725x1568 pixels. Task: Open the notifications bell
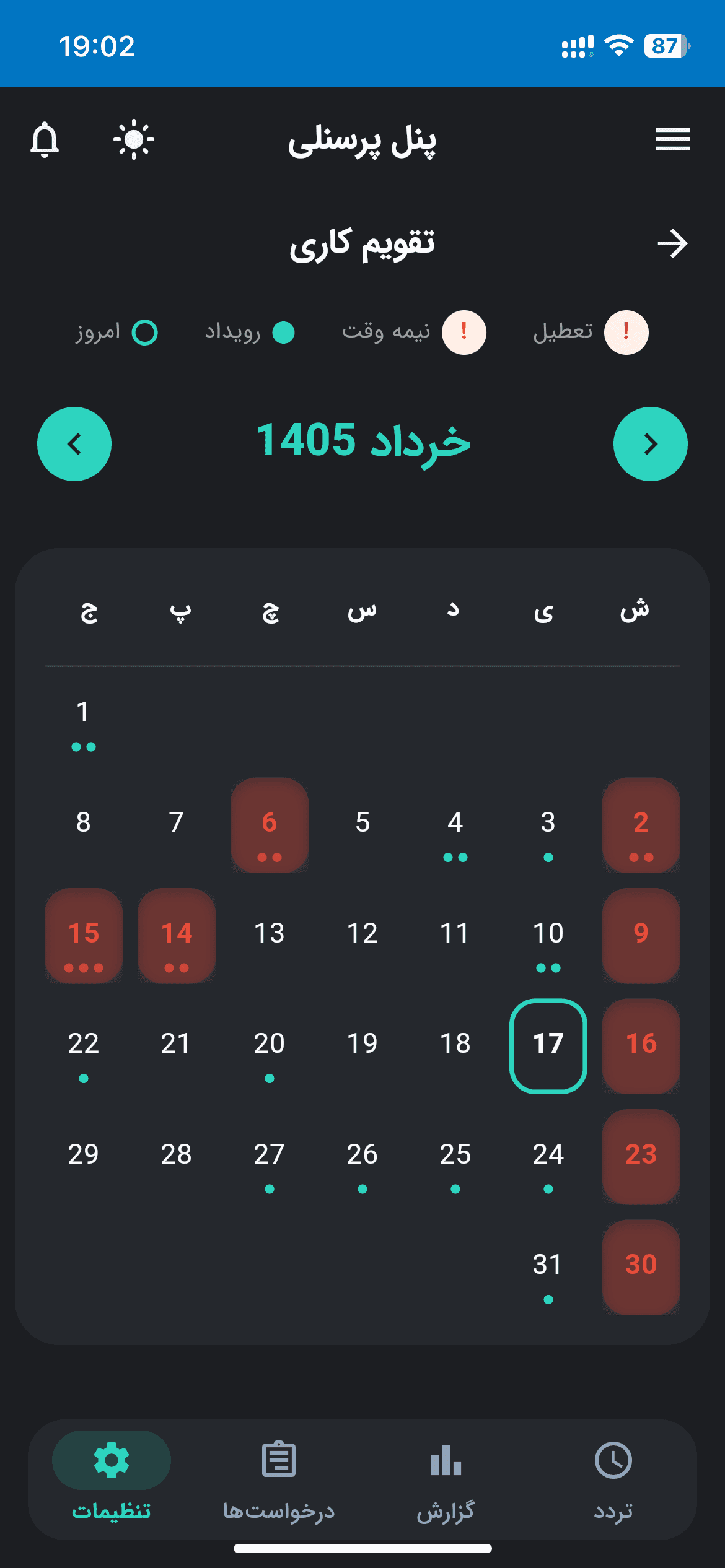click(45, 140)
